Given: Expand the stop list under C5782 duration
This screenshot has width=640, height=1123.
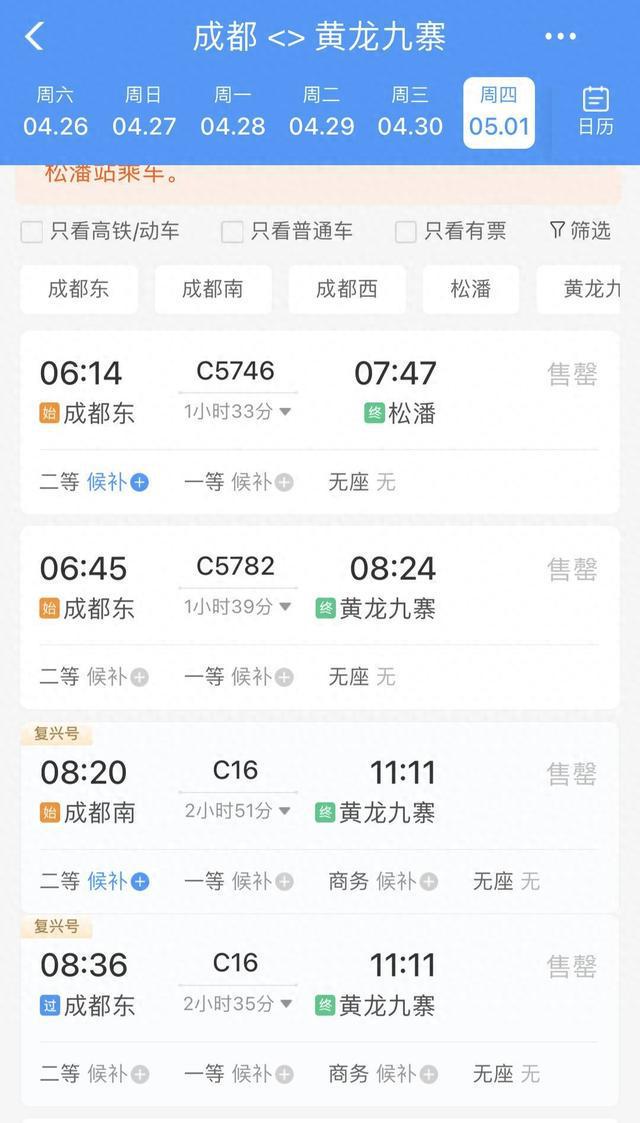Looking at the screenshot, I should point(237,607).
